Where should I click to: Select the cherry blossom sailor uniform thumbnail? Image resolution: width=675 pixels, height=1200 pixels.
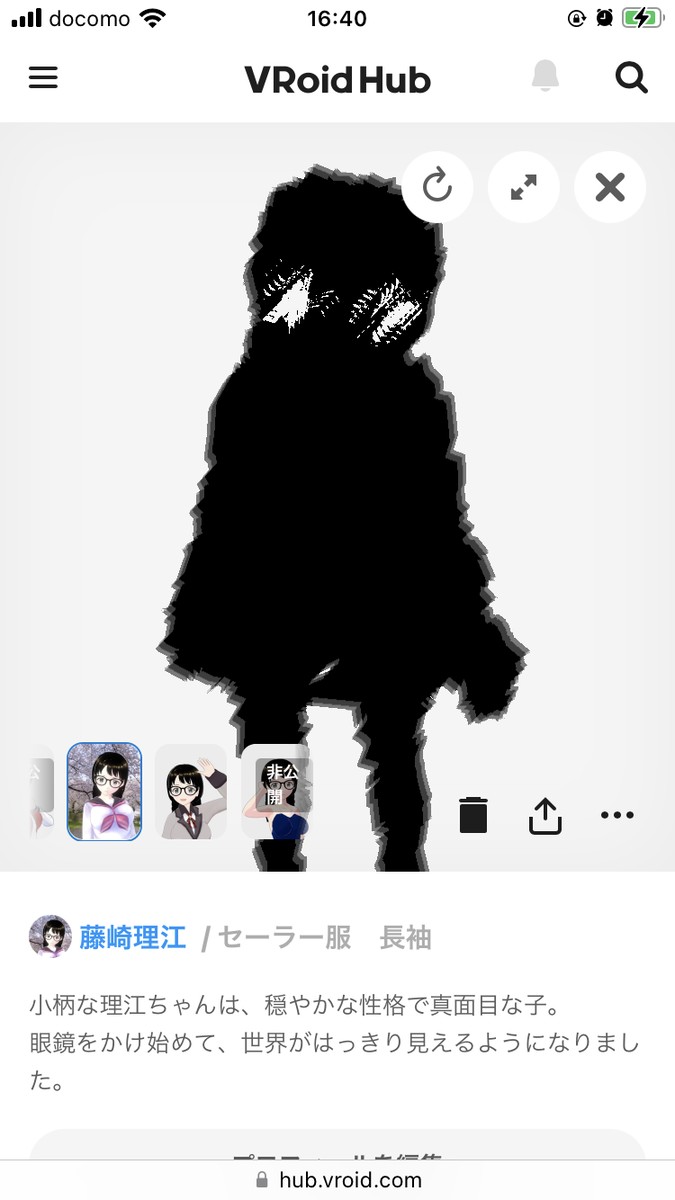point(104,791)
